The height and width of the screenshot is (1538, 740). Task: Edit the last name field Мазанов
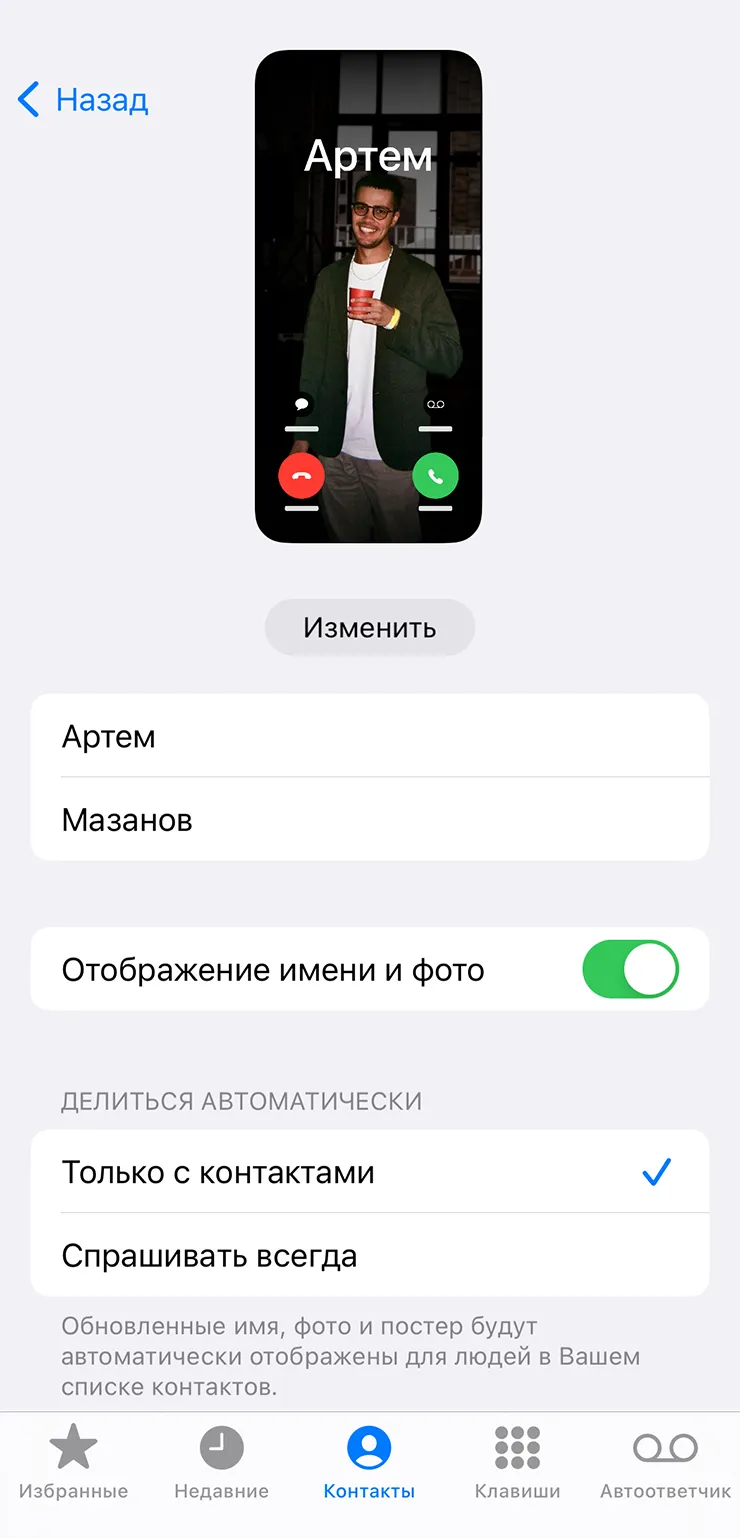tap(370, 819)
